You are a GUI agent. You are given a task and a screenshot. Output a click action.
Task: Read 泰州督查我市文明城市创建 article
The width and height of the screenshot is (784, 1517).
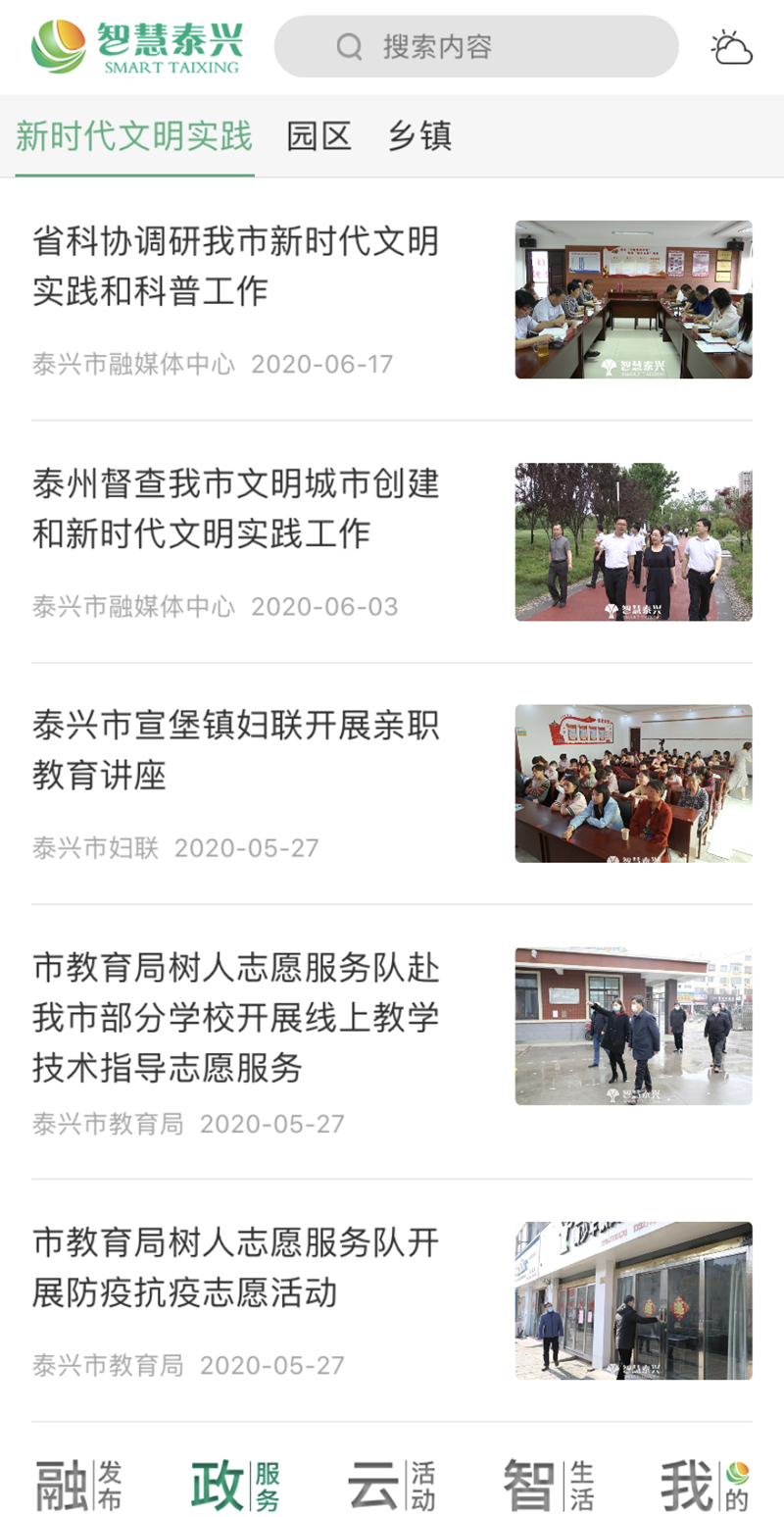tap(235, 509)
